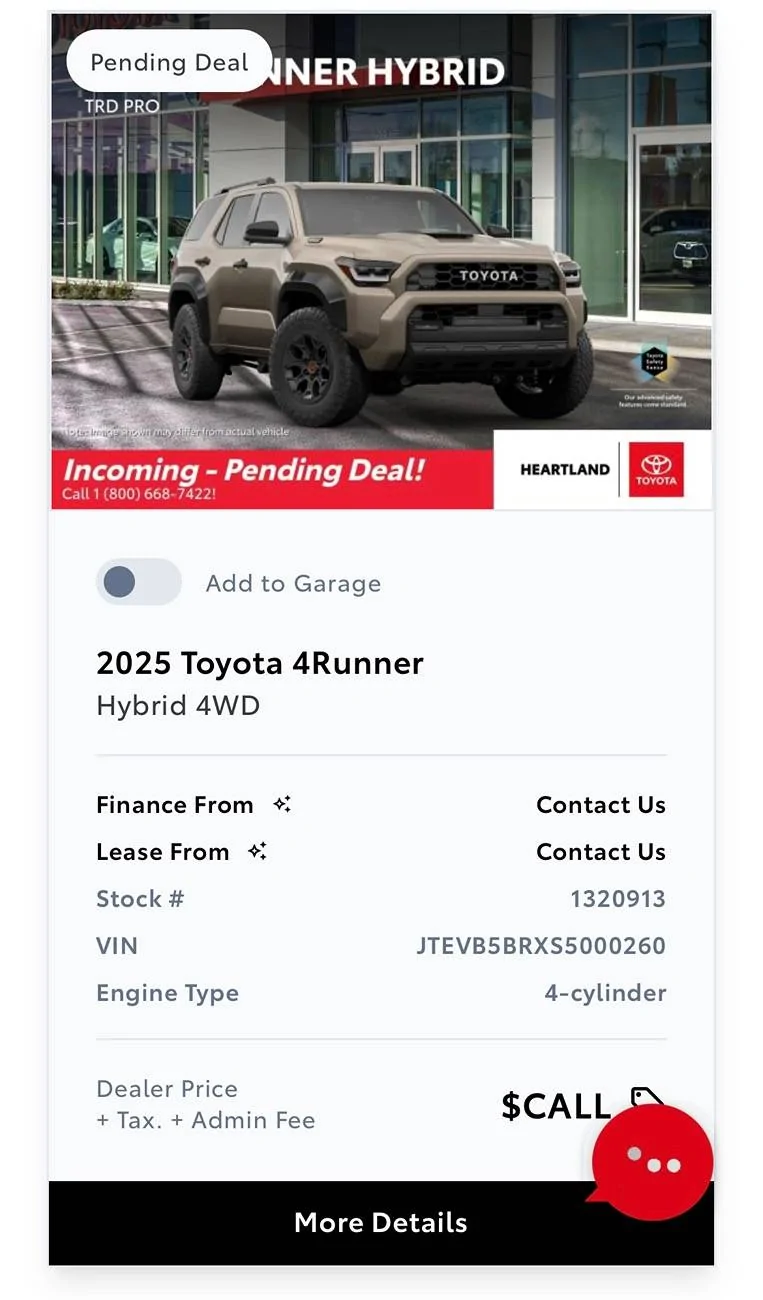
Task: Click the phone number 1 (800) 668-7422
Action: point(140,491)
